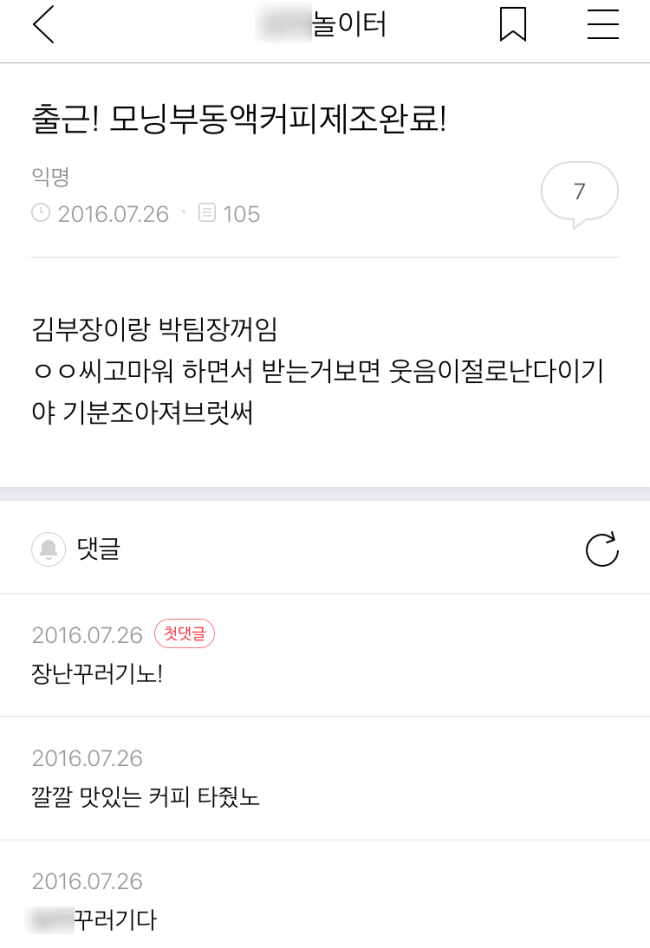Go back using the top-left arrow

click(44, 25)
